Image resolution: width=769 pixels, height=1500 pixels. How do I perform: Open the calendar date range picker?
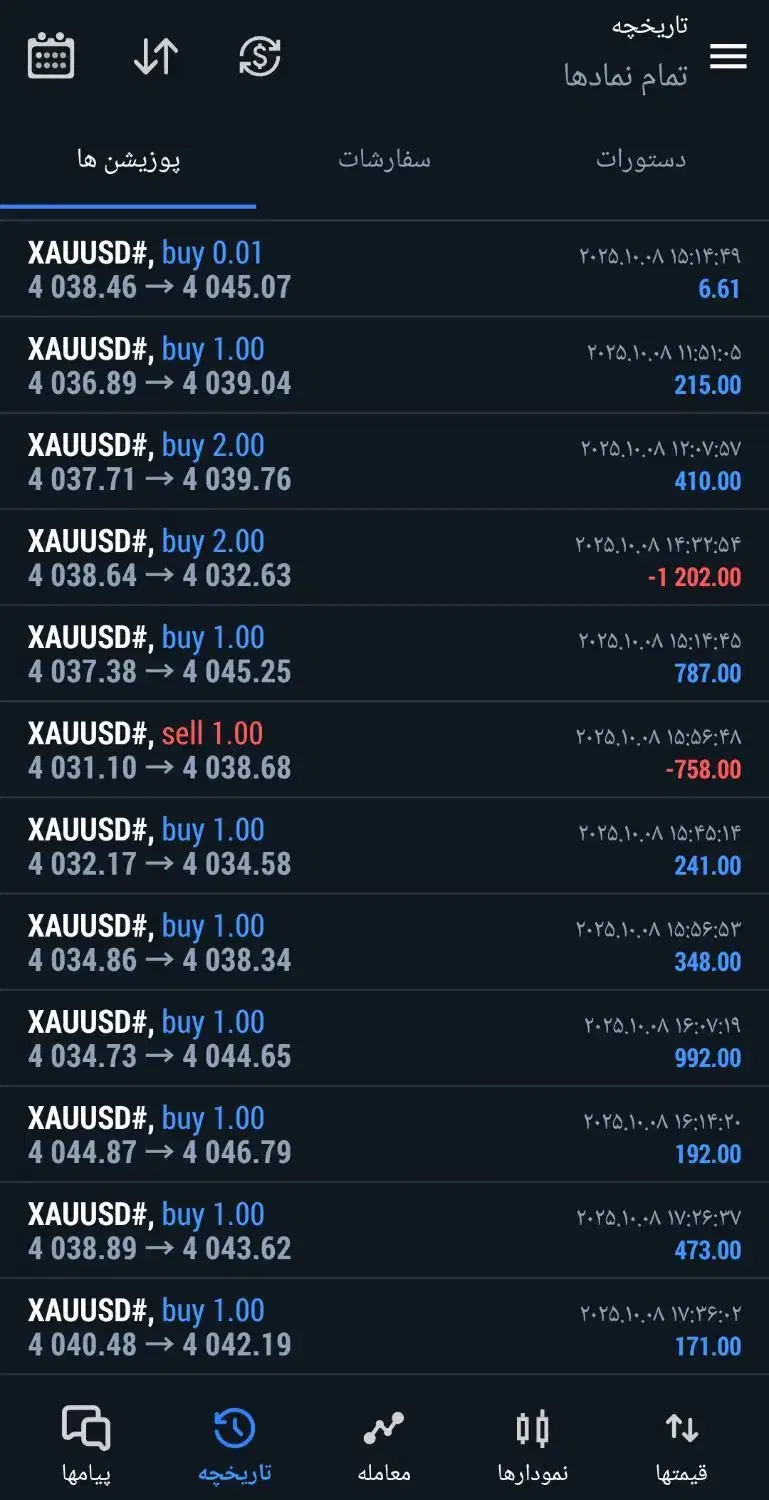50,56
